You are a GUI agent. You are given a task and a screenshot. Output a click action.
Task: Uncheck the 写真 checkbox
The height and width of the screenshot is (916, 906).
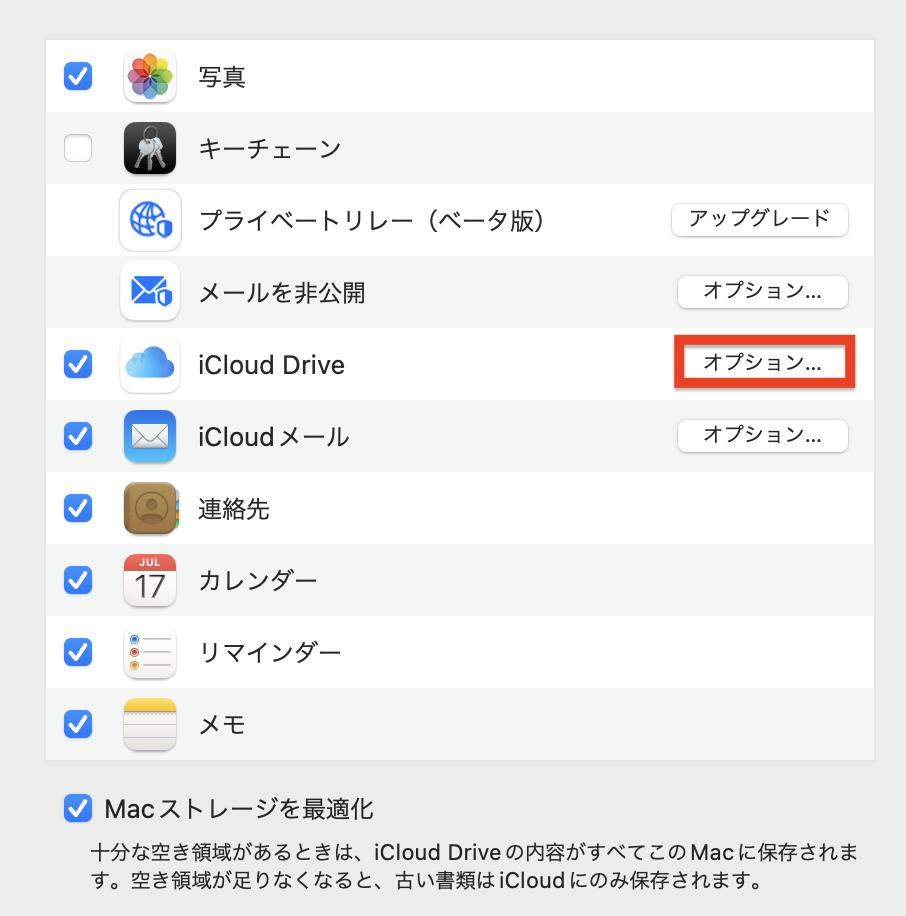point(78,76)
